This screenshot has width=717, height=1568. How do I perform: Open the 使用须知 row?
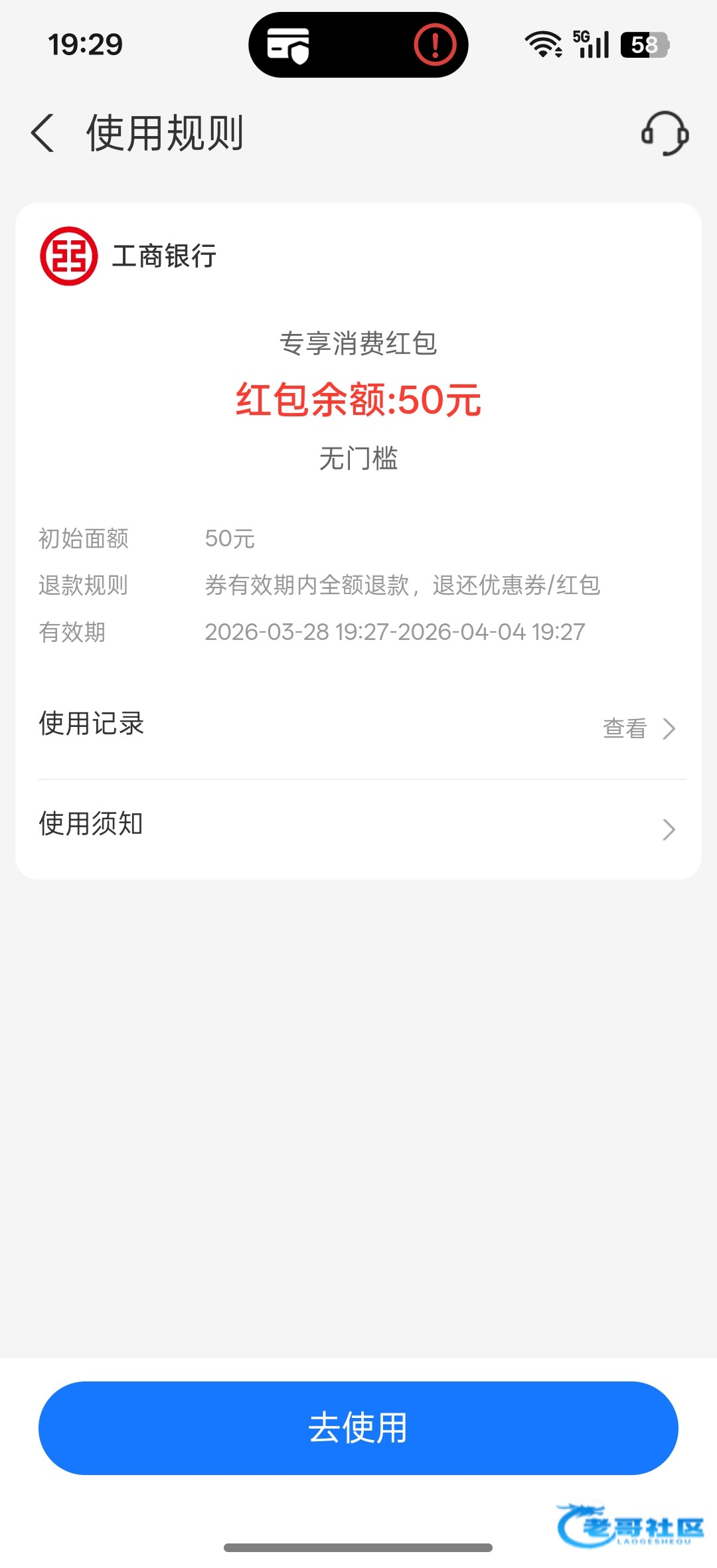pyautogui.click(x=358, y=827)
